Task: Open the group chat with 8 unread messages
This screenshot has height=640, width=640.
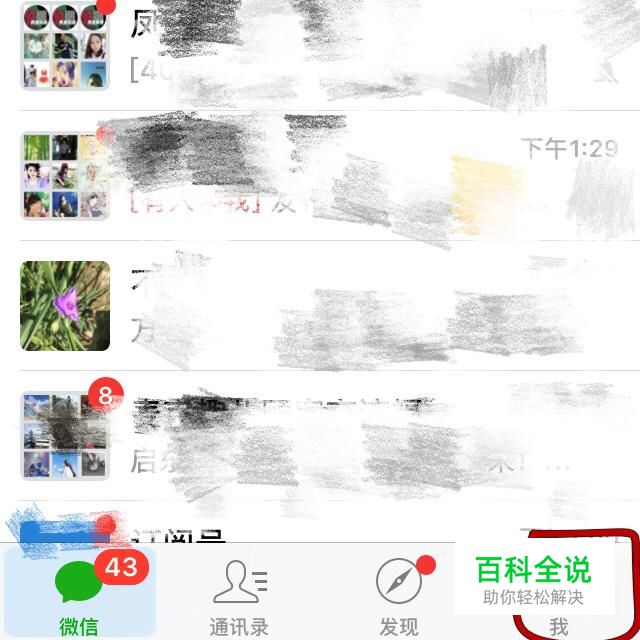Action: (x=320, y=436)
